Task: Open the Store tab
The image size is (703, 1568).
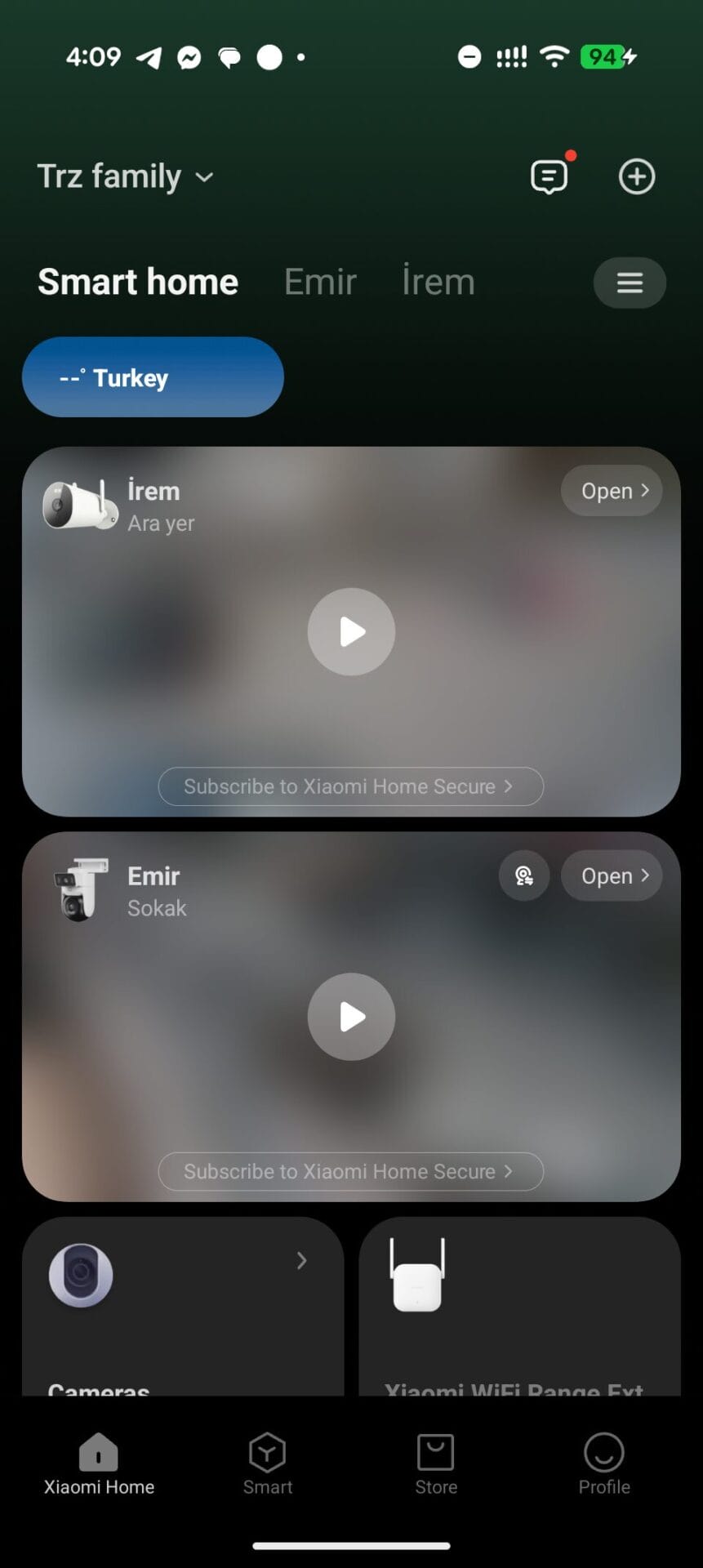Action: coord(436,1463)
